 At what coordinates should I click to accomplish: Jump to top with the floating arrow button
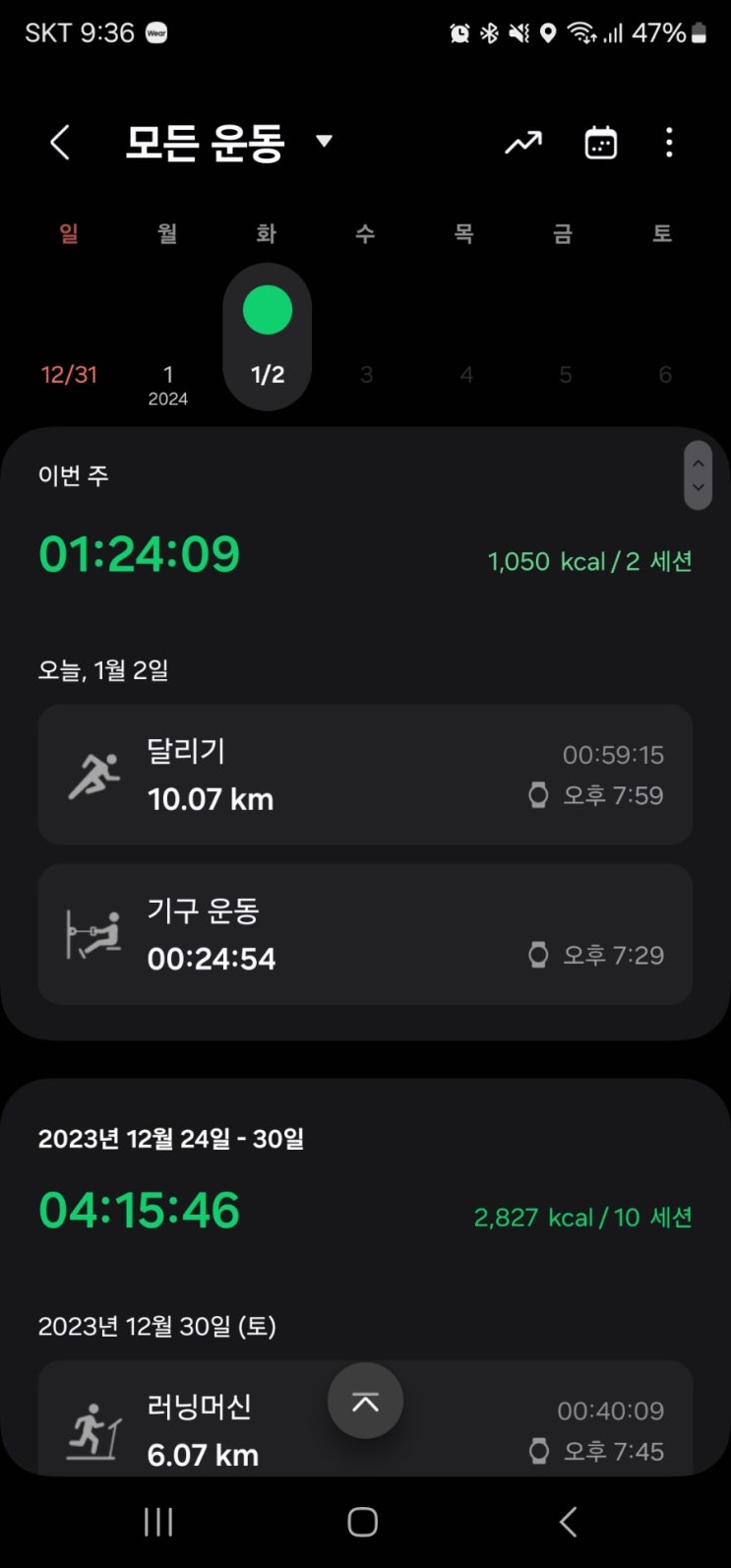(365, 1401)
